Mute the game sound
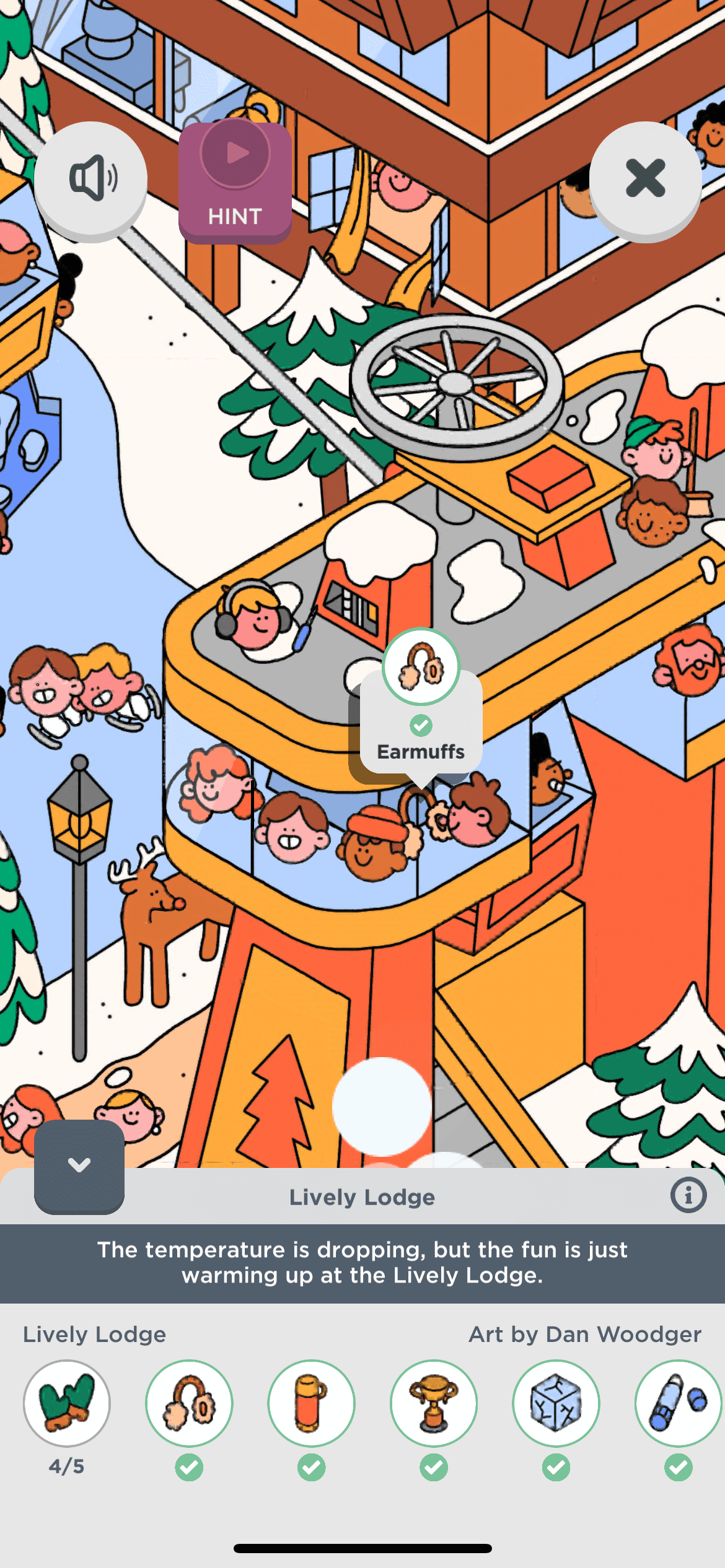The width and height of the screenshot is (725, 1568). (x=91, y=179)
